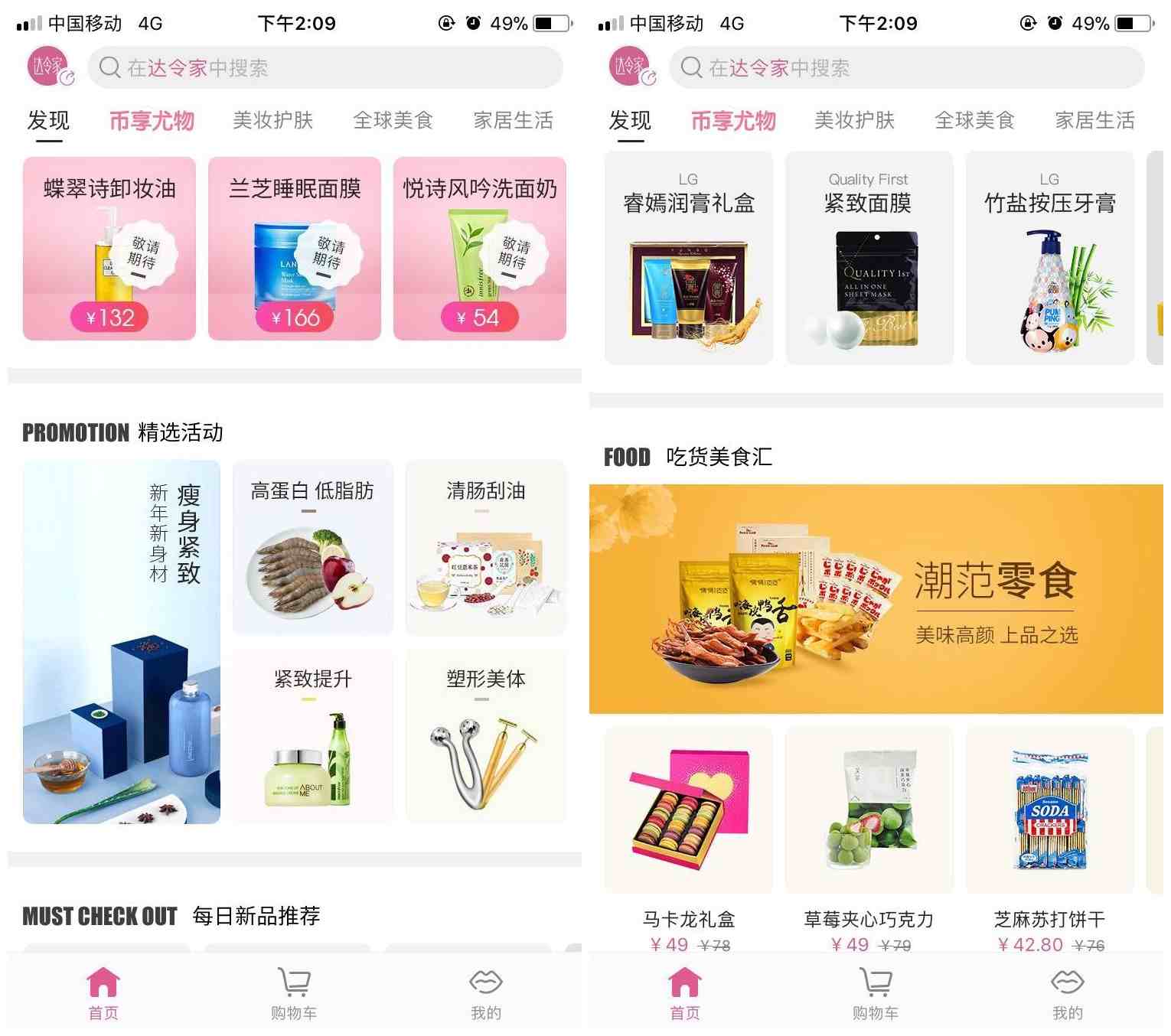Open the 清肠刮油 promotion tile

coord(486,547)
